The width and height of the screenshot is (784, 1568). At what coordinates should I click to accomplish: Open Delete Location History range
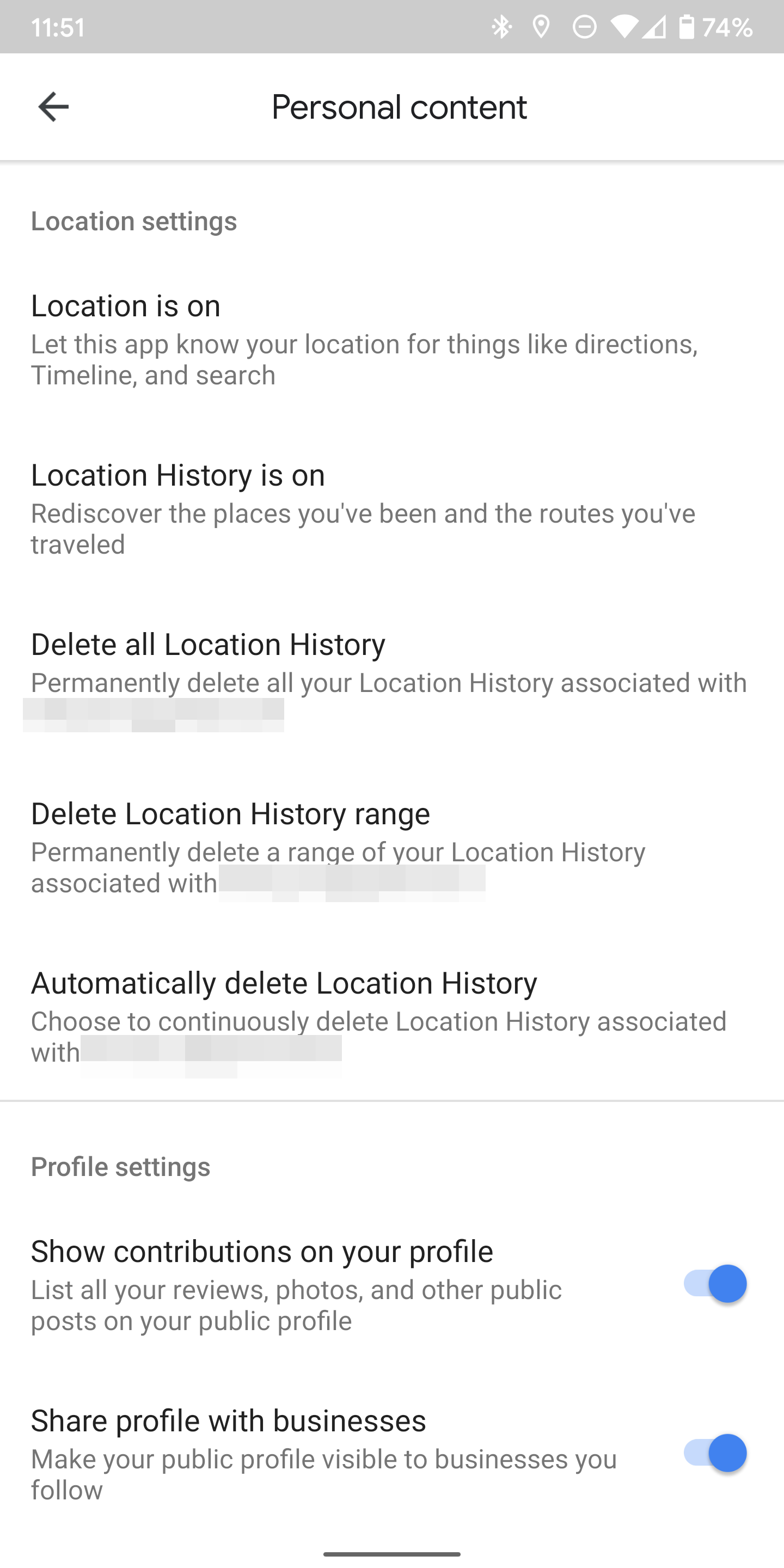point(392,847)
